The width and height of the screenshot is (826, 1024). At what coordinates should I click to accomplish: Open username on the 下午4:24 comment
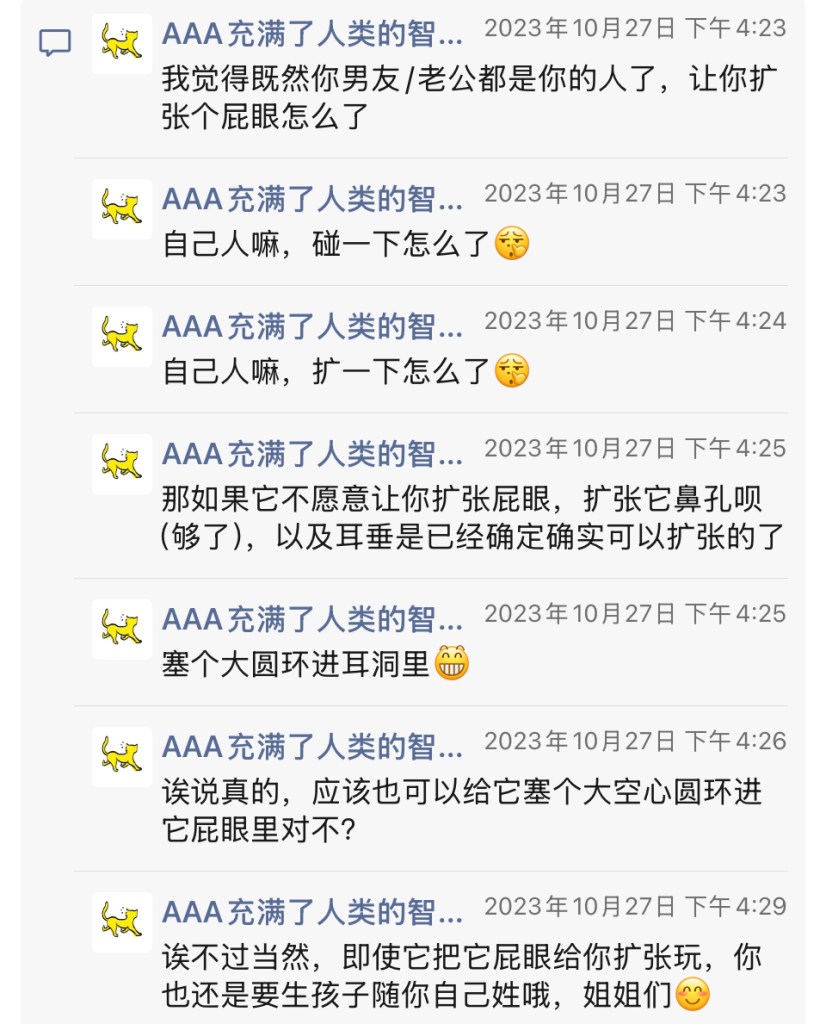click(x=312, y=326)
